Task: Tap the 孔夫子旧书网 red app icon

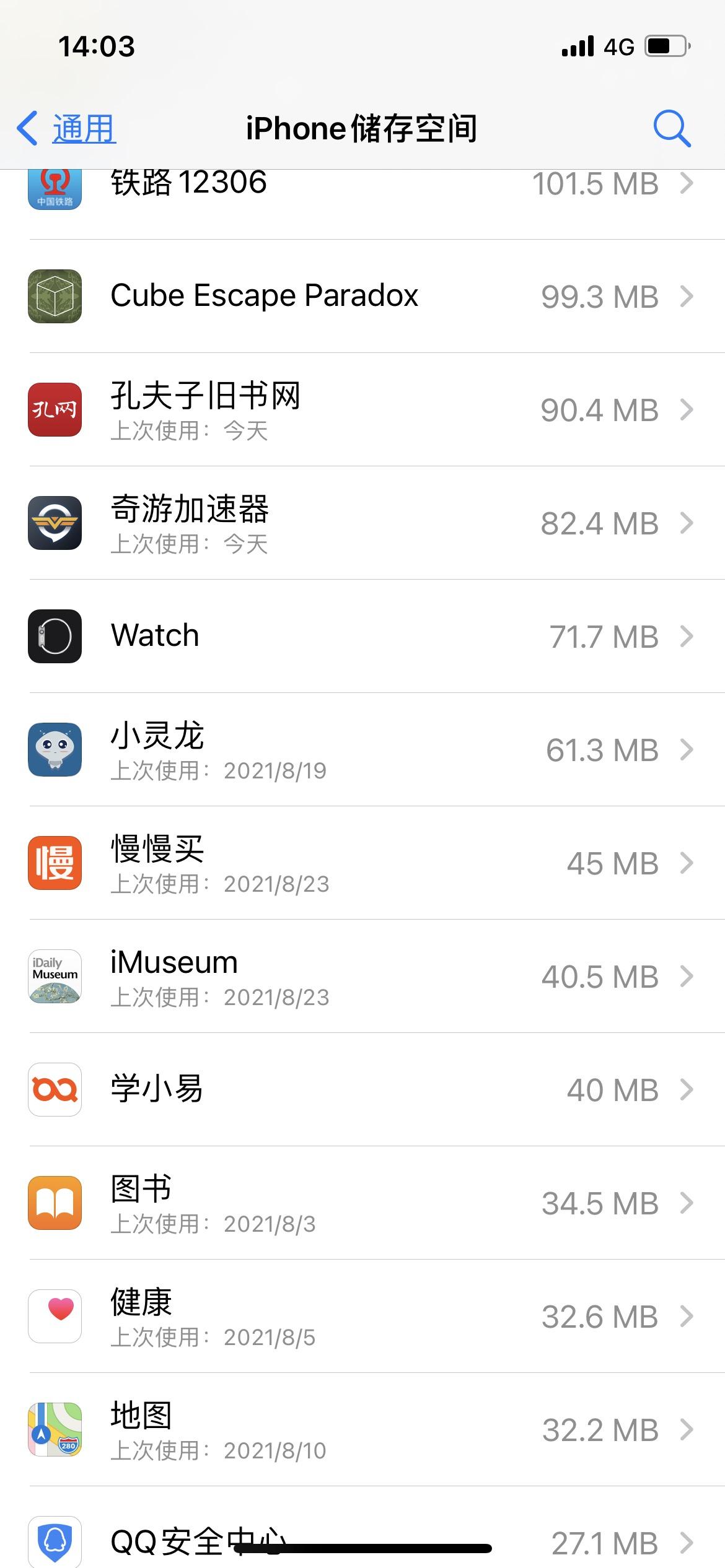Action: click(55, 409)
